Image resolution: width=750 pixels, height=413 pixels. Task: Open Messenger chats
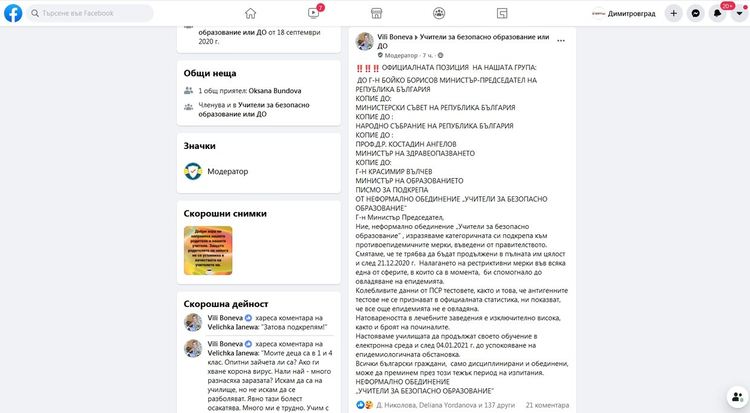tap(695, 13)
